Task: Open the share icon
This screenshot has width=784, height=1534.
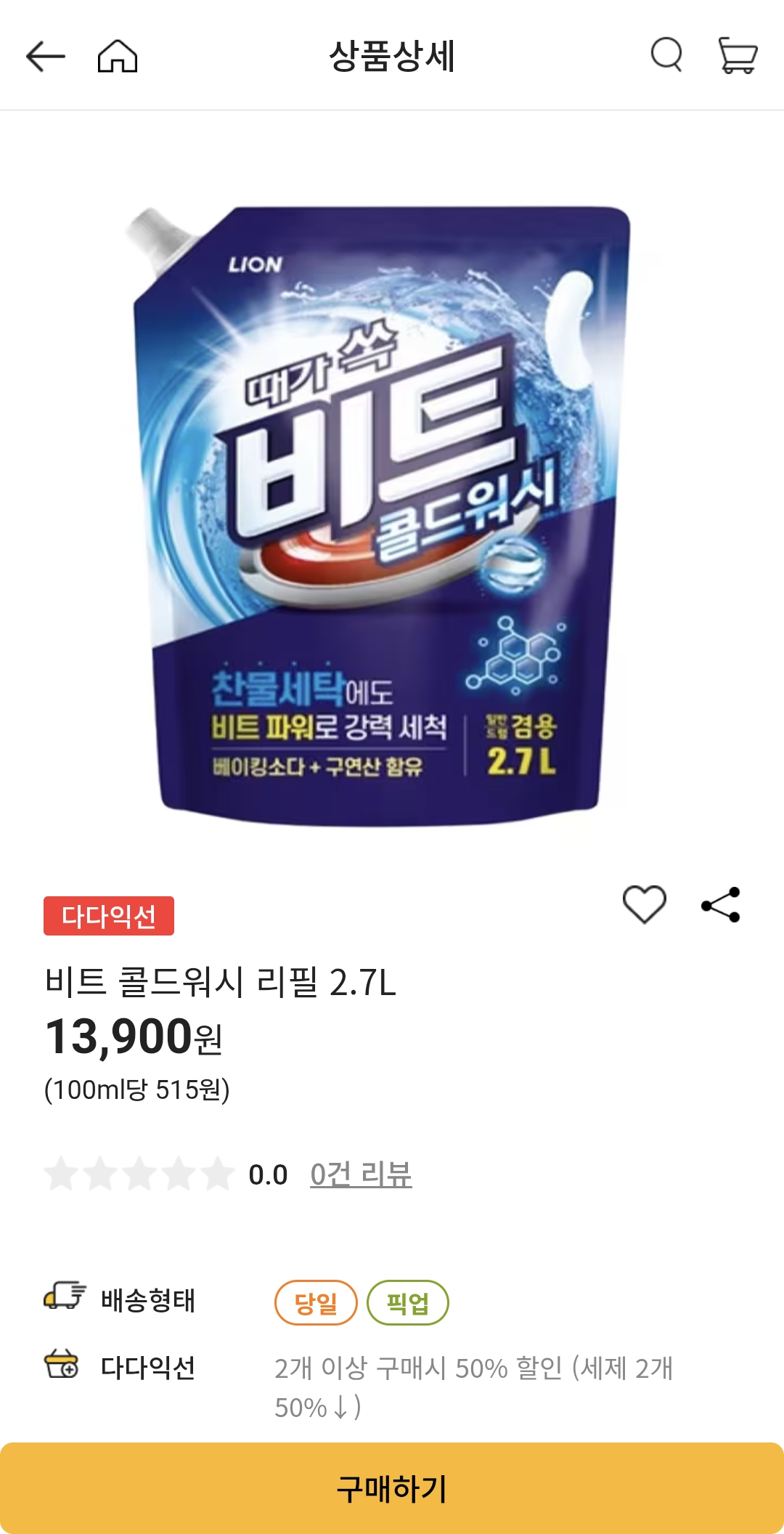Action: [x=722, y=903]
